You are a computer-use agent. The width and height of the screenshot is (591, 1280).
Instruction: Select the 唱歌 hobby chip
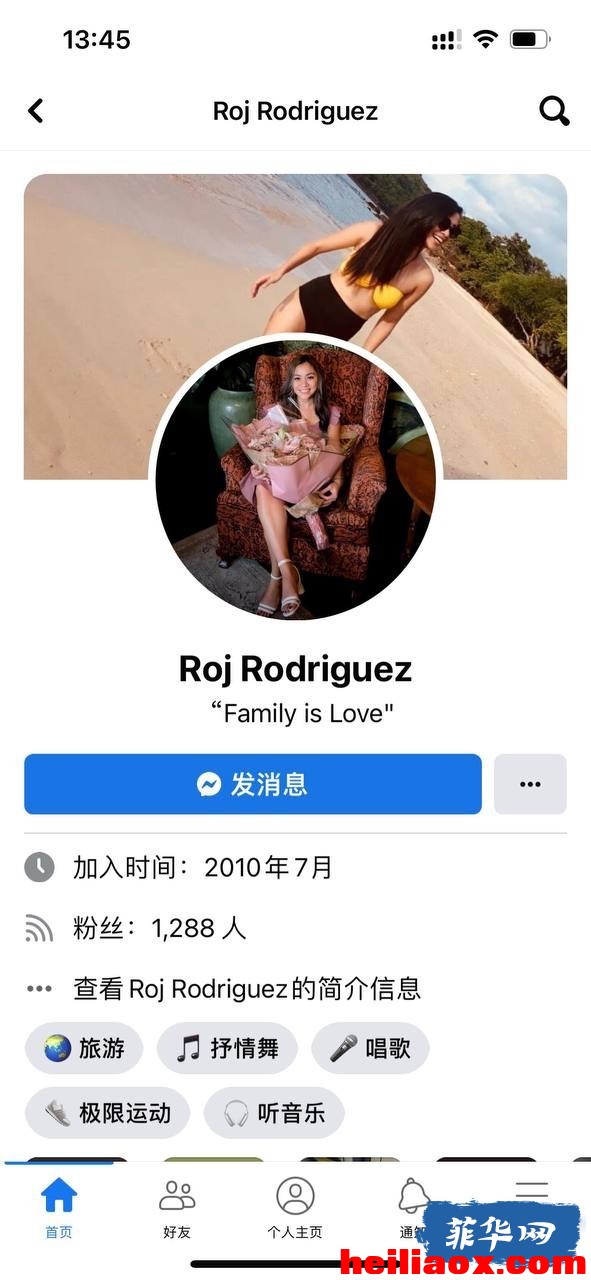[x=370, y=1048]
